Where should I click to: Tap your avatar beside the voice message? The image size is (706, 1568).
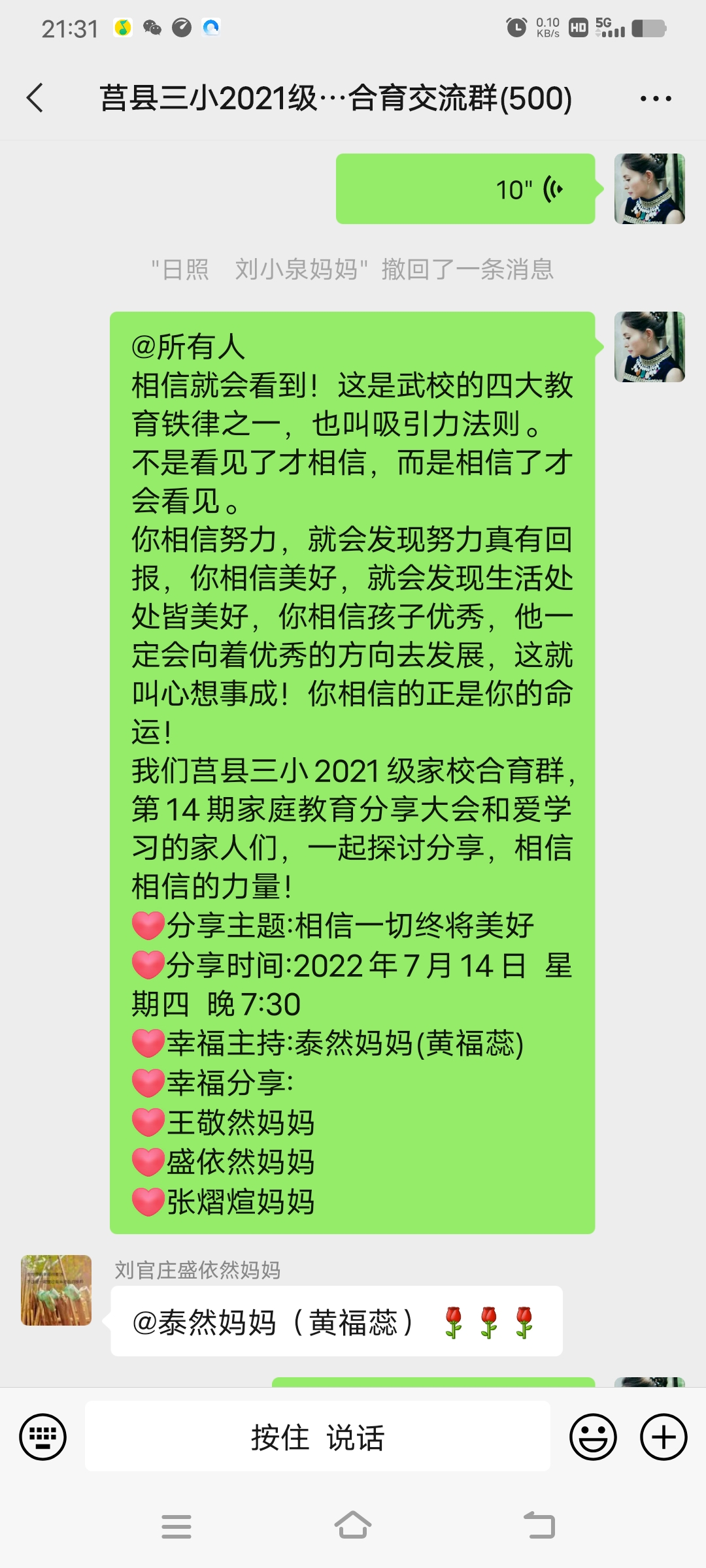649,189
